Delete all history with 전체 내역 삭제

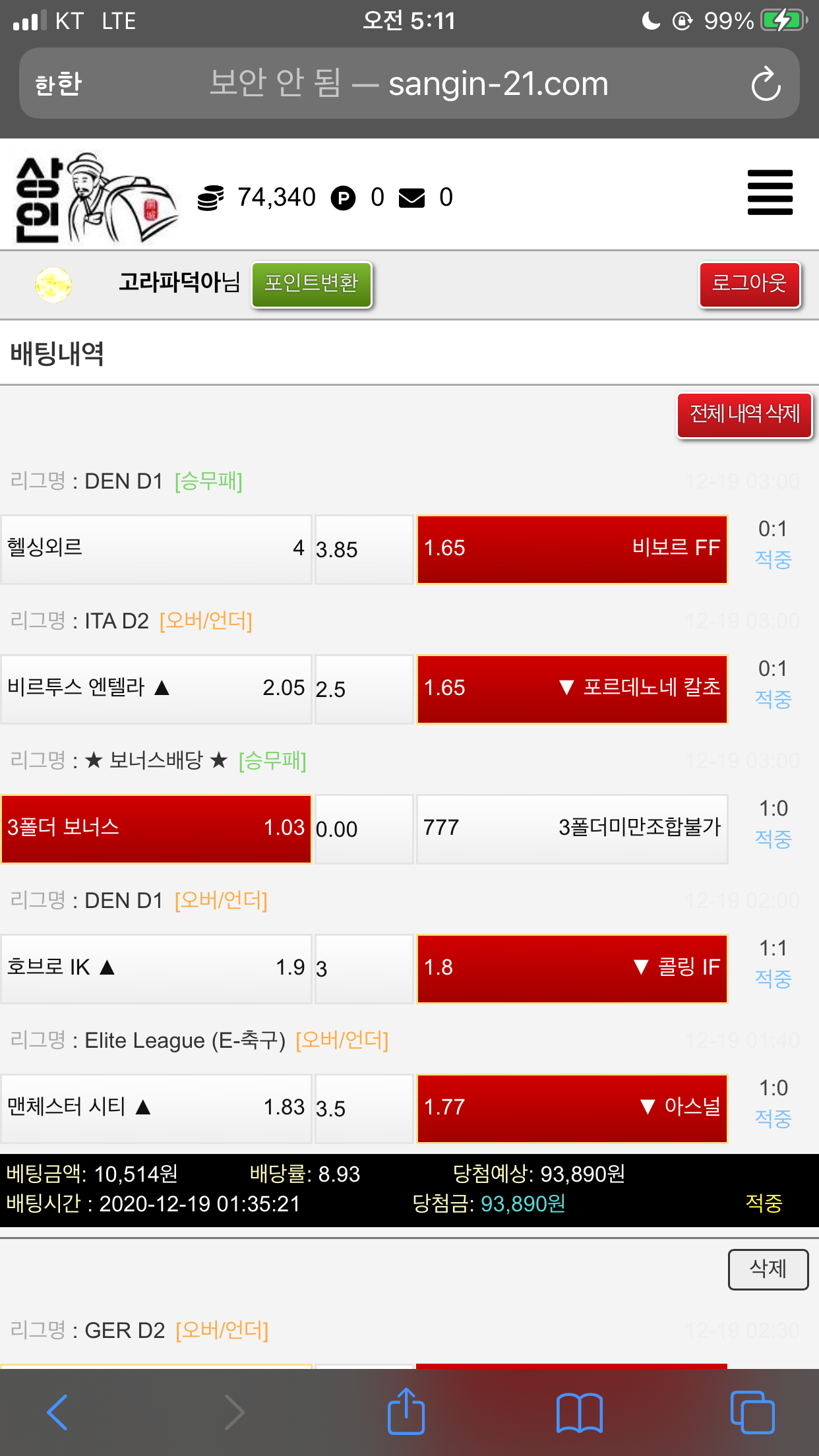[744, 415]
